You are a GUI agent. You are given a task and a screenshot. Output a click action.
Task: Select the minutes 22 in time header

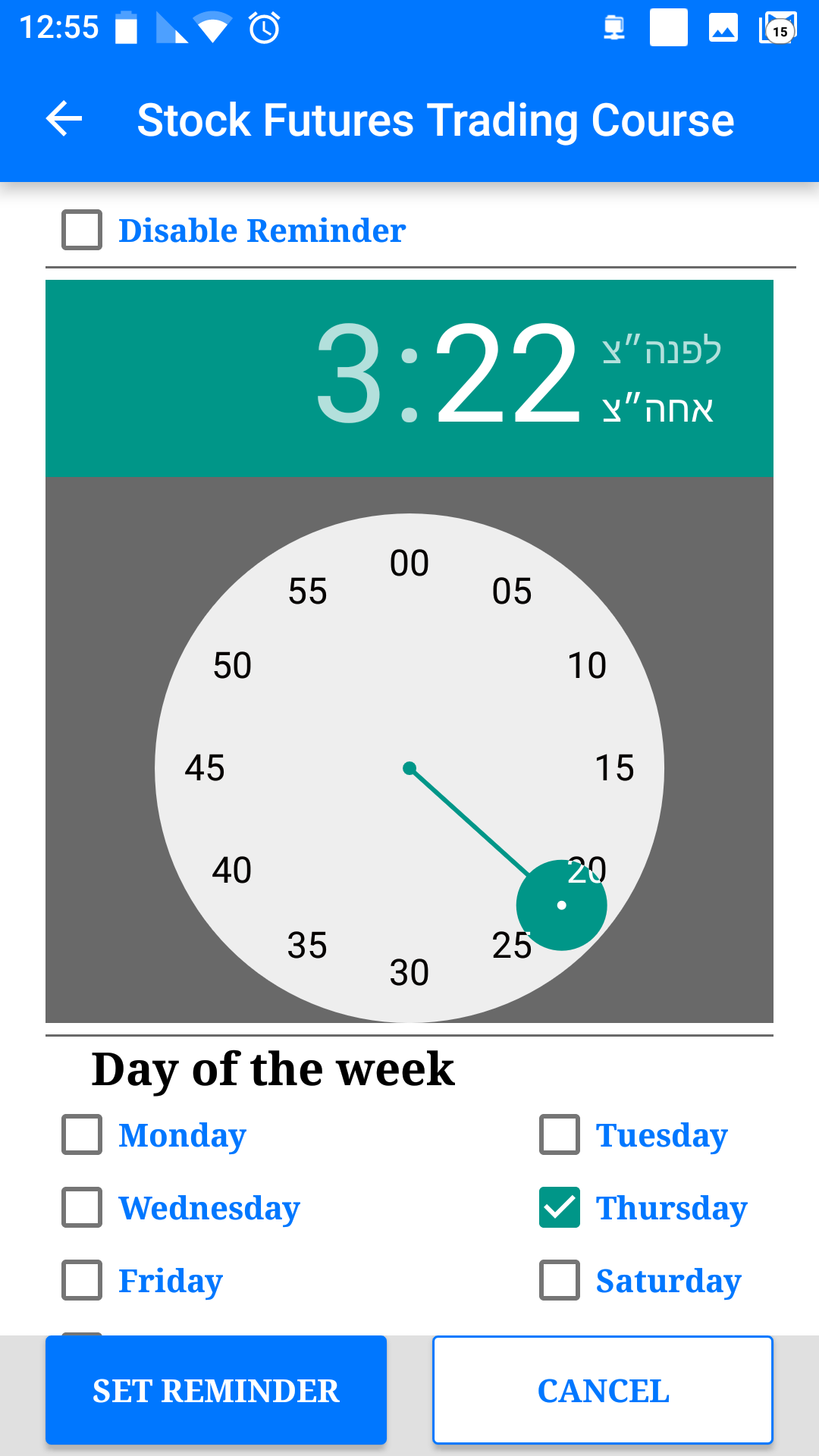click(x=507, y=373)
